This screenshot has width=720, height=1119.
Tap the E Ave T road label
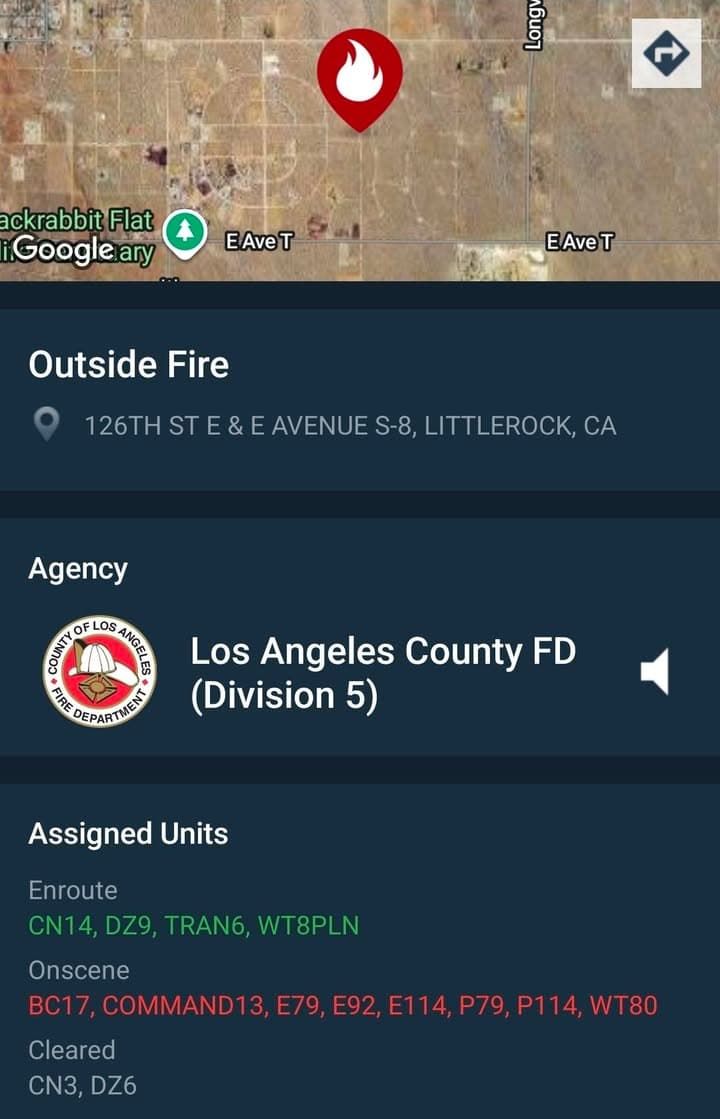pyautogui.click(x=258, y=241)
